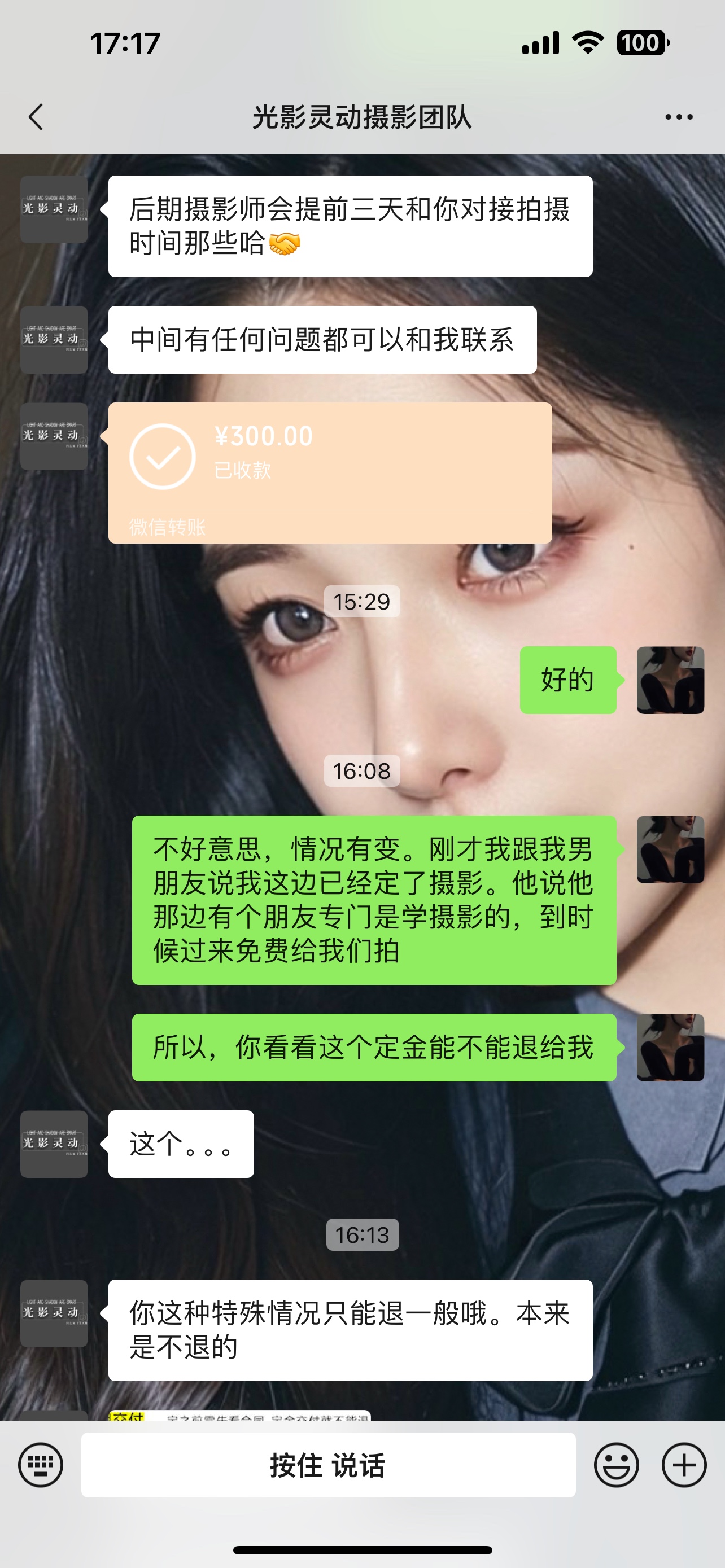
Task: Tap my avatar next to 好的
Action: click(670, 680)
